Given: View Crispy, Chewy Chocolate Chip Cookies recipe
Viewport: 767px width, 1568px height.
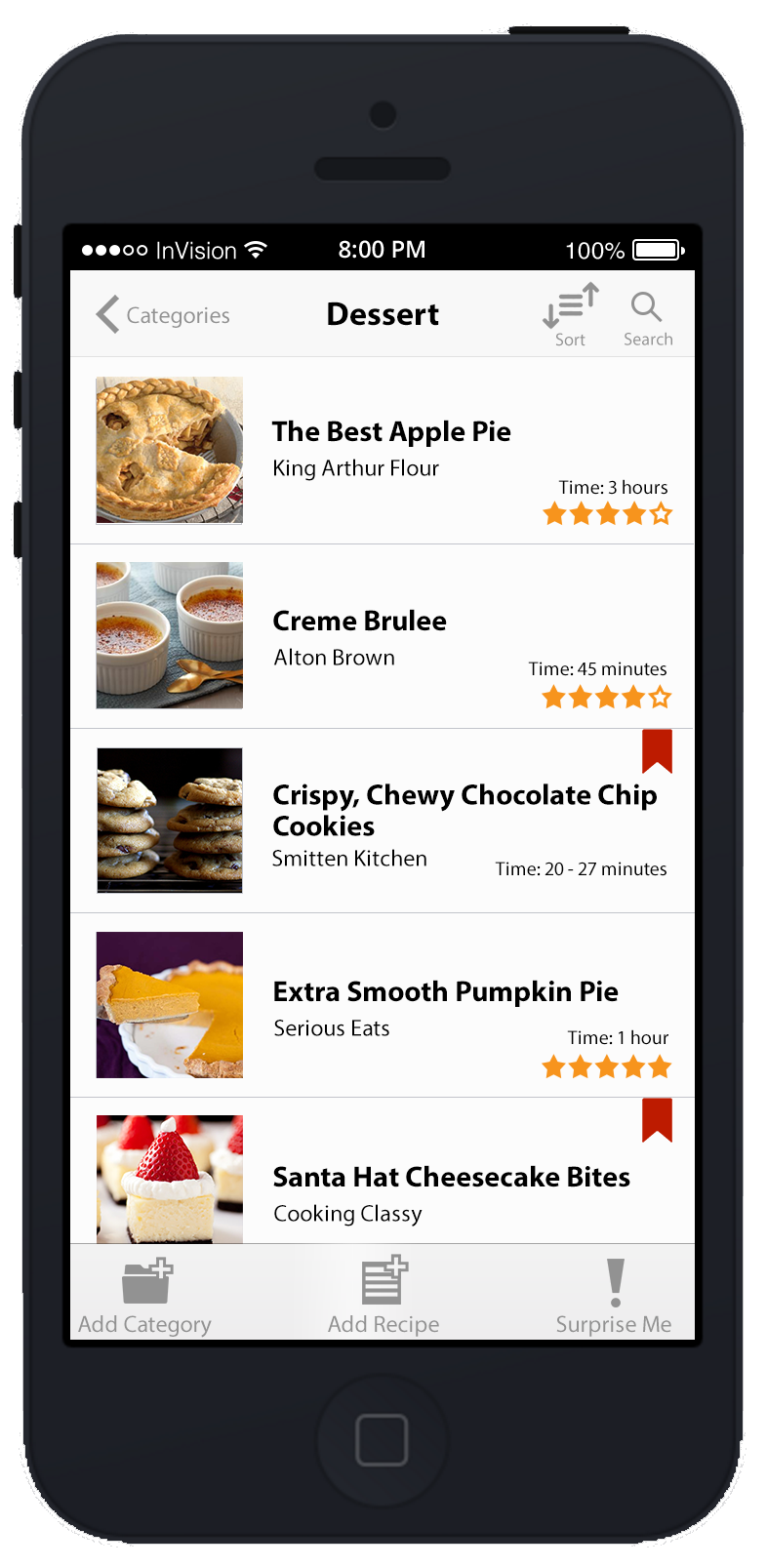Looking at the screenshot, I should tap(383, 821).
